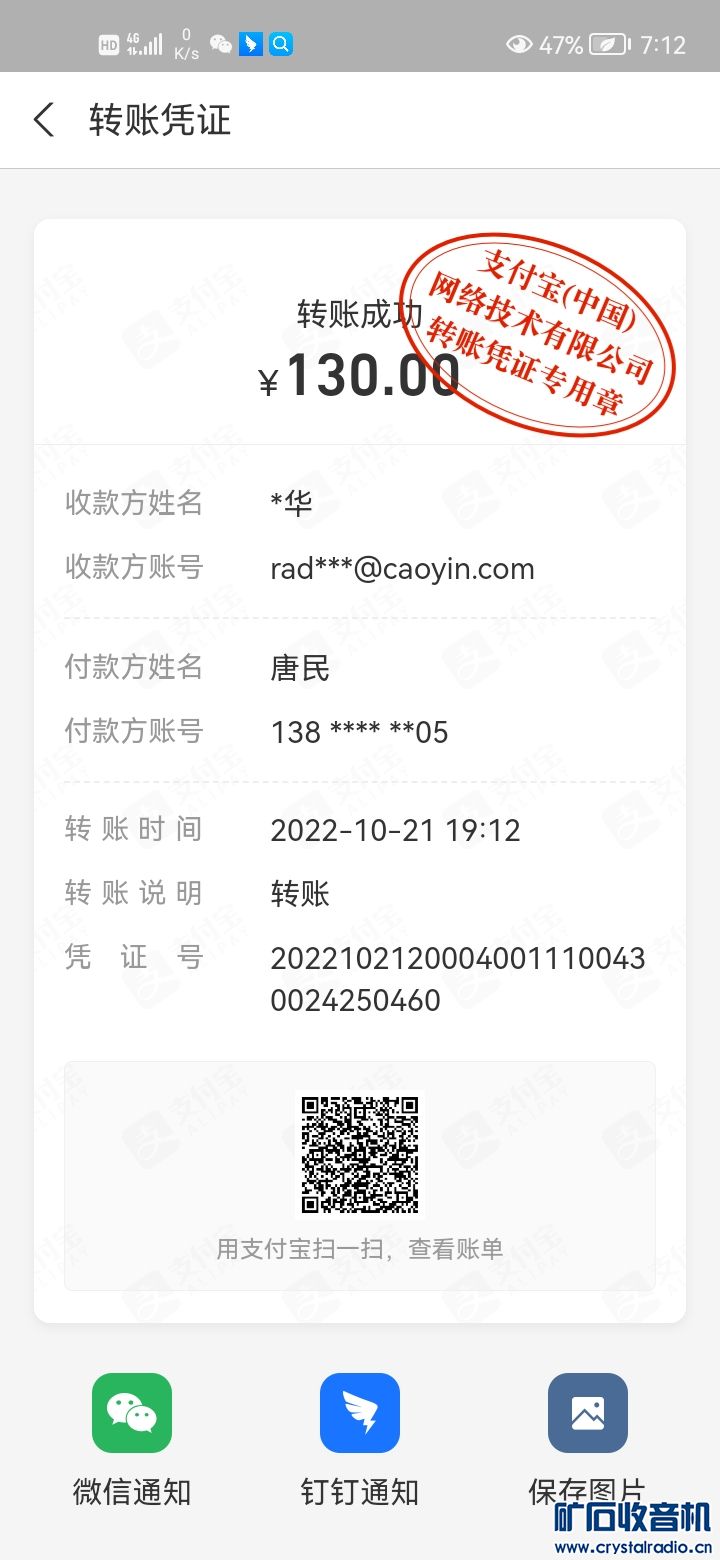720x1560 pixels.
Task: Share the voucher via 微信通知
Action: click(x=132, y=1413)
